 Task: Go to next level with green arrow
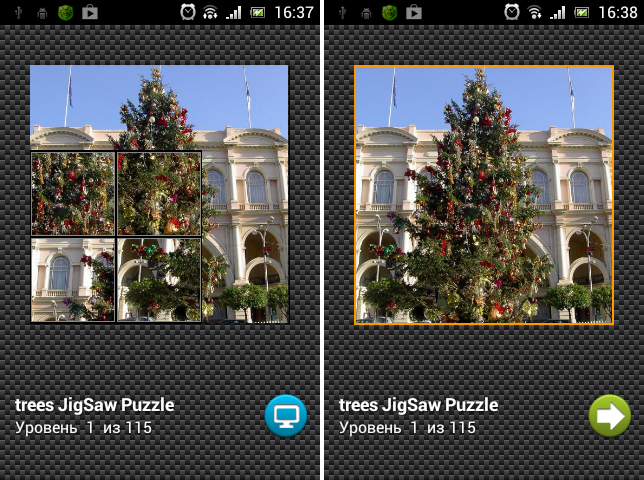click(x=609, y=415)
